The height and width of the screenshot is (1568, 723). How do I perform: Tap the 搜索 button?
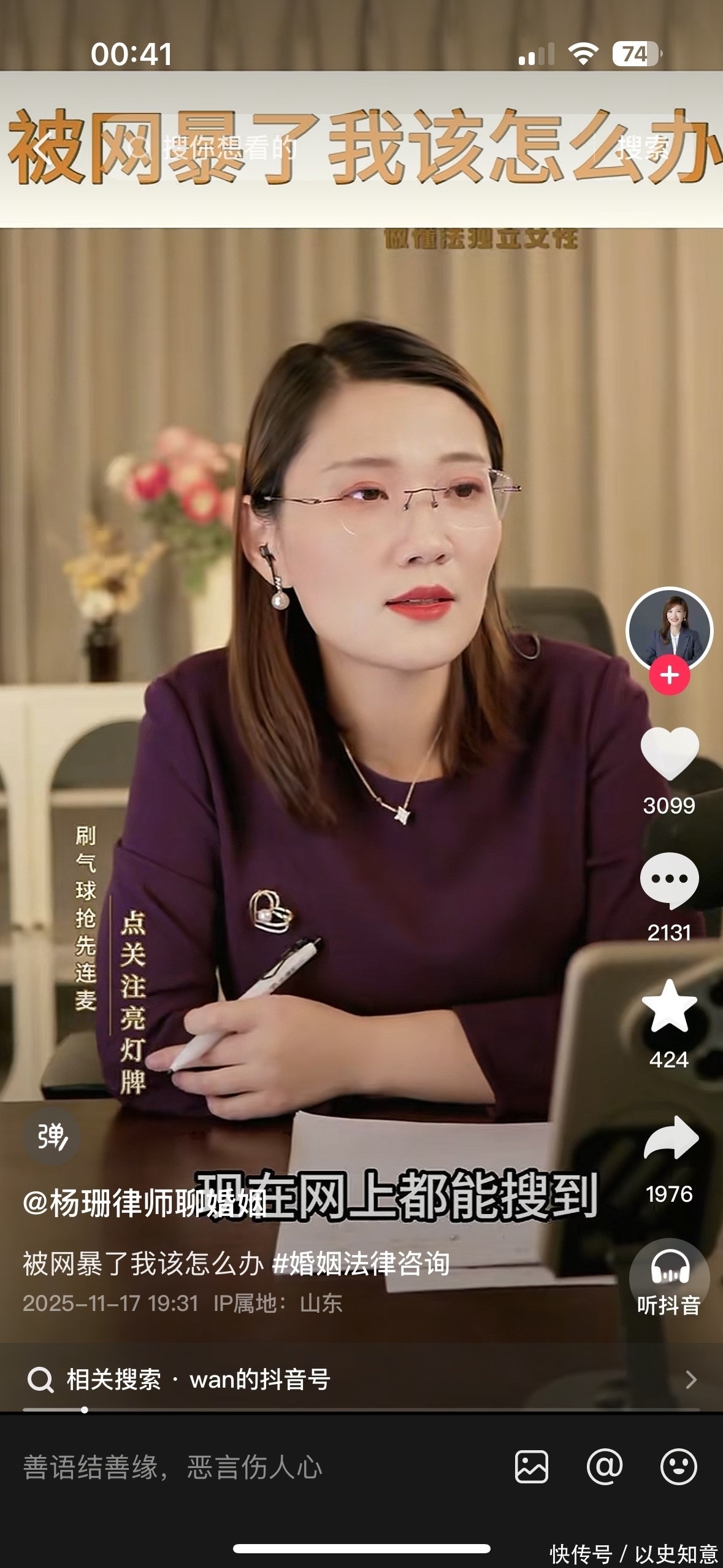click(x=643, y=148)
